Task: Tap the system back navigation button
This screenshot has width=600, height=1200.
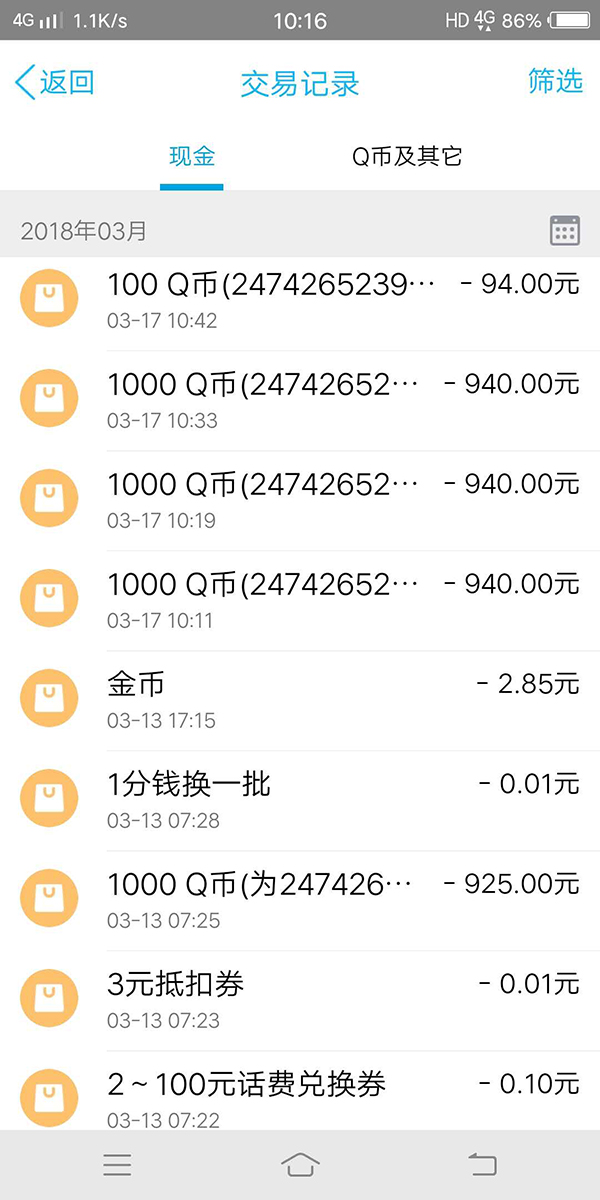Action: (482, 1164)
